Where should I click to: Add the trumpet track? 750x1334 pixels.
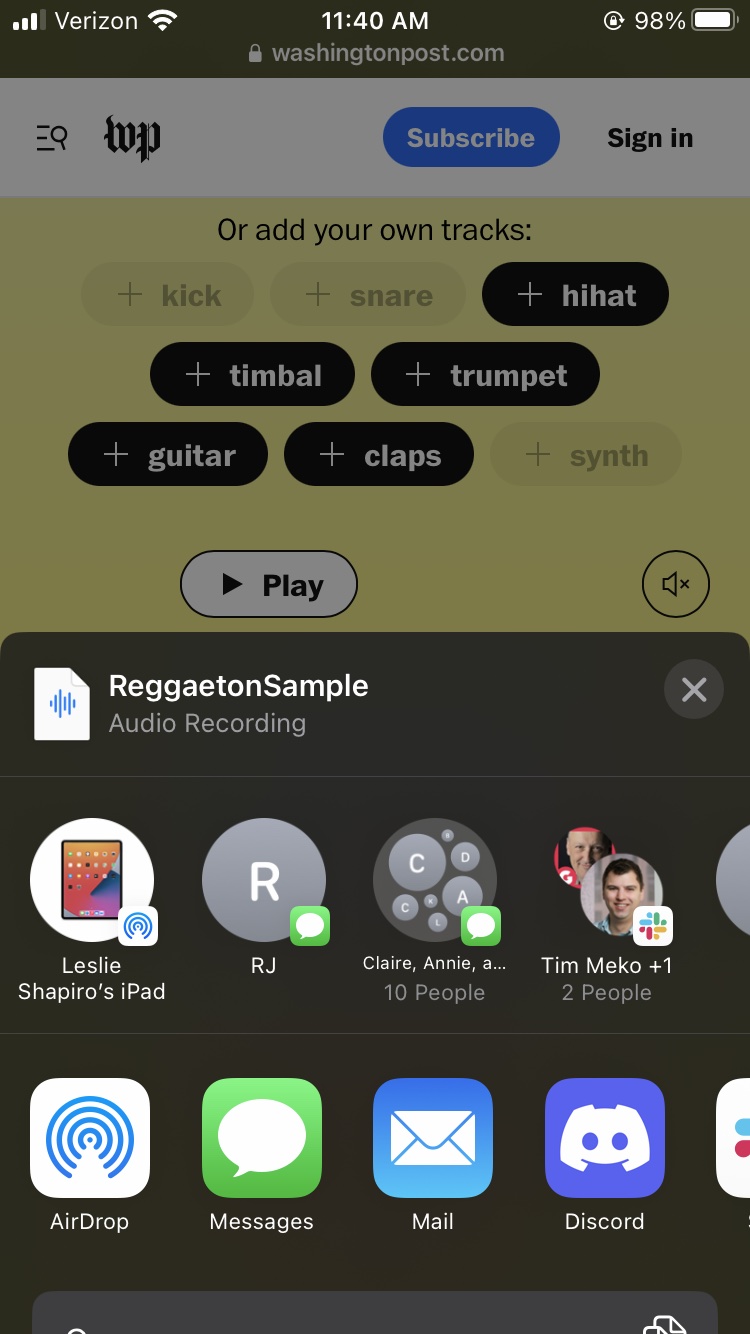(x=485, y=375)
